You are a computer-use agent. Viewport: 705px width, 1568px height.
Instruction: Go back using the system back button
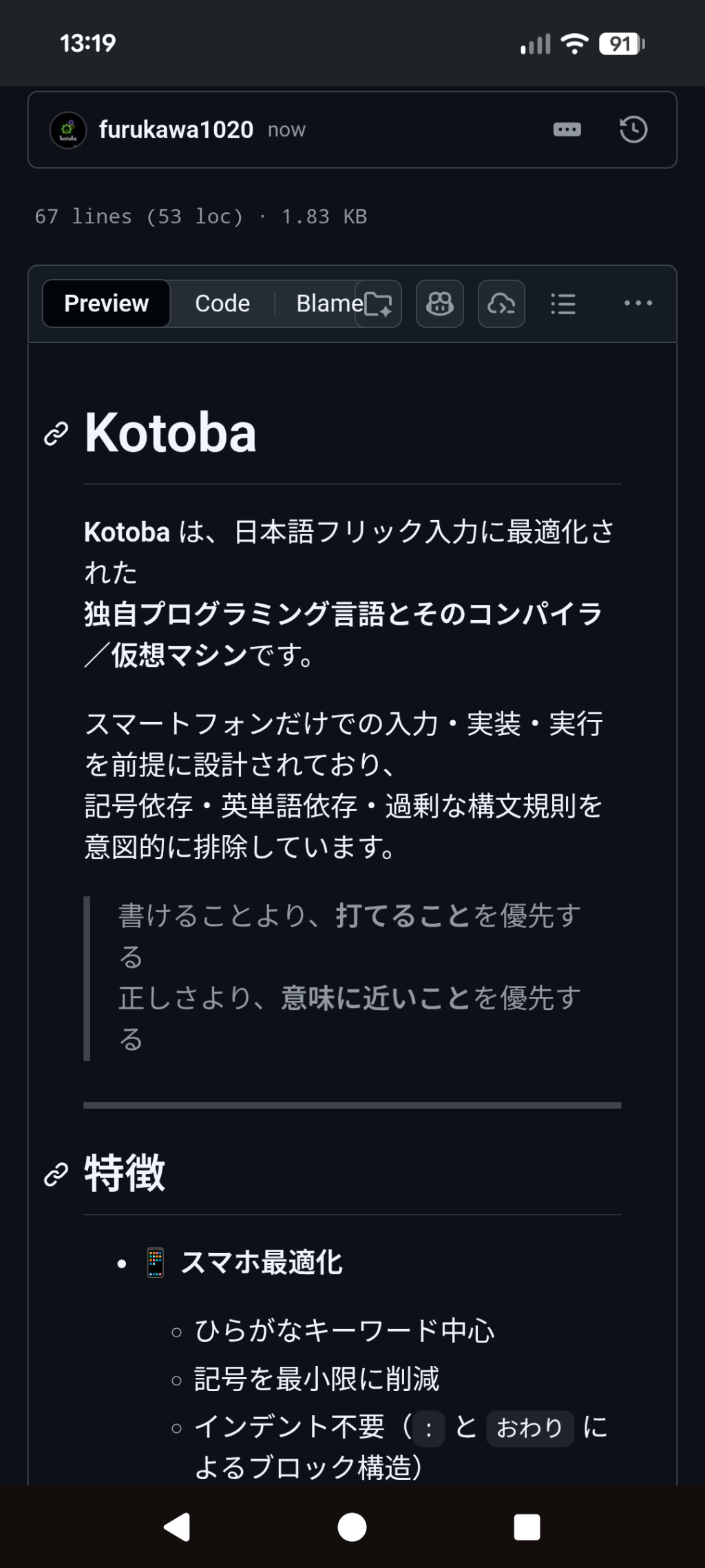pyautogui.click(x=177, y=1527)
